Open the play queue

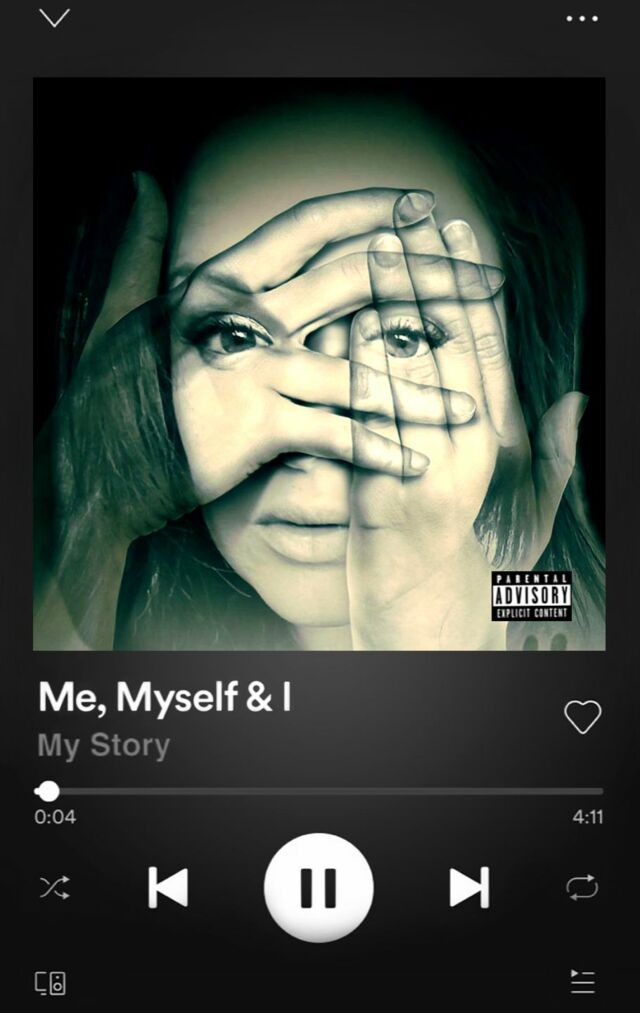tap(582, 982)
